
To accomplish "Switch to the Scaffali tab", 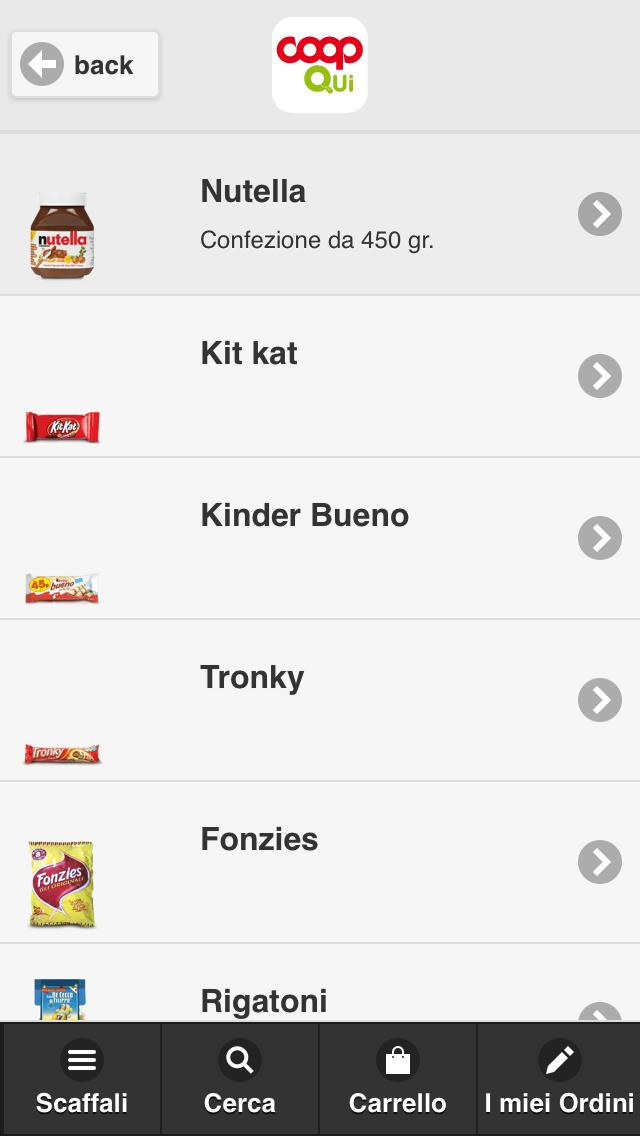I will [82, 1079].
